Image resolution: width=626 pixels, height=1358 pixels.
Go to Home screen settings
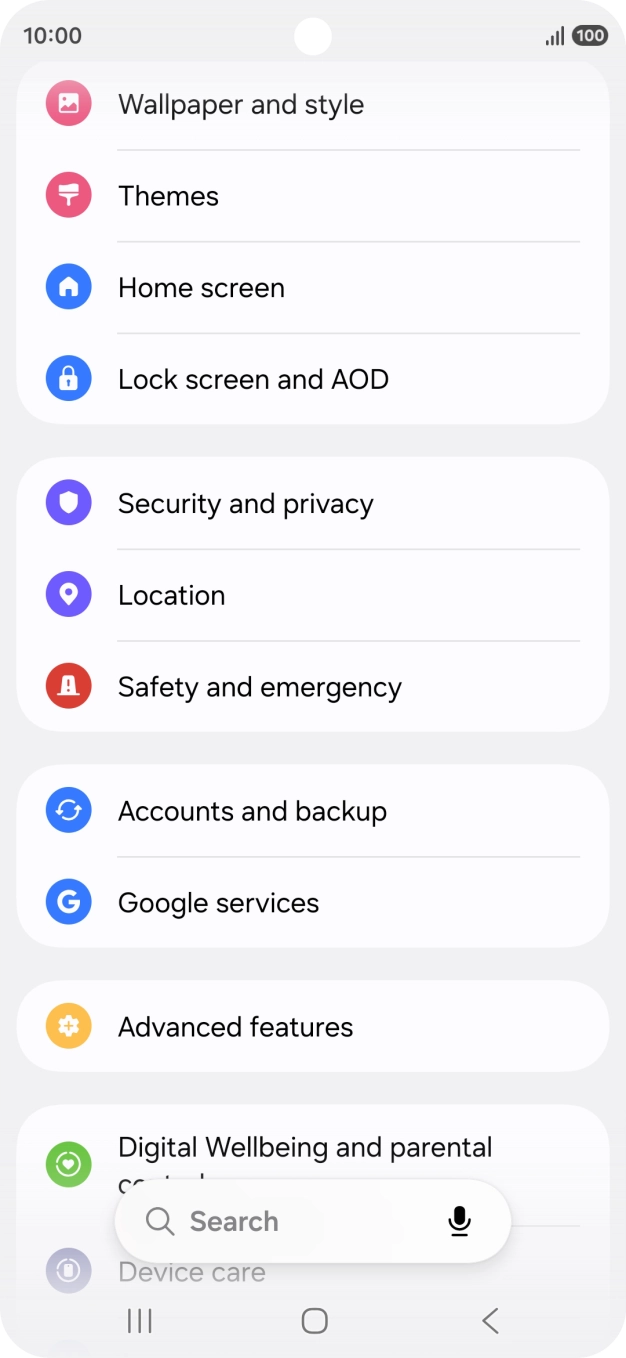pyautogui.click(x=201, y=288)
